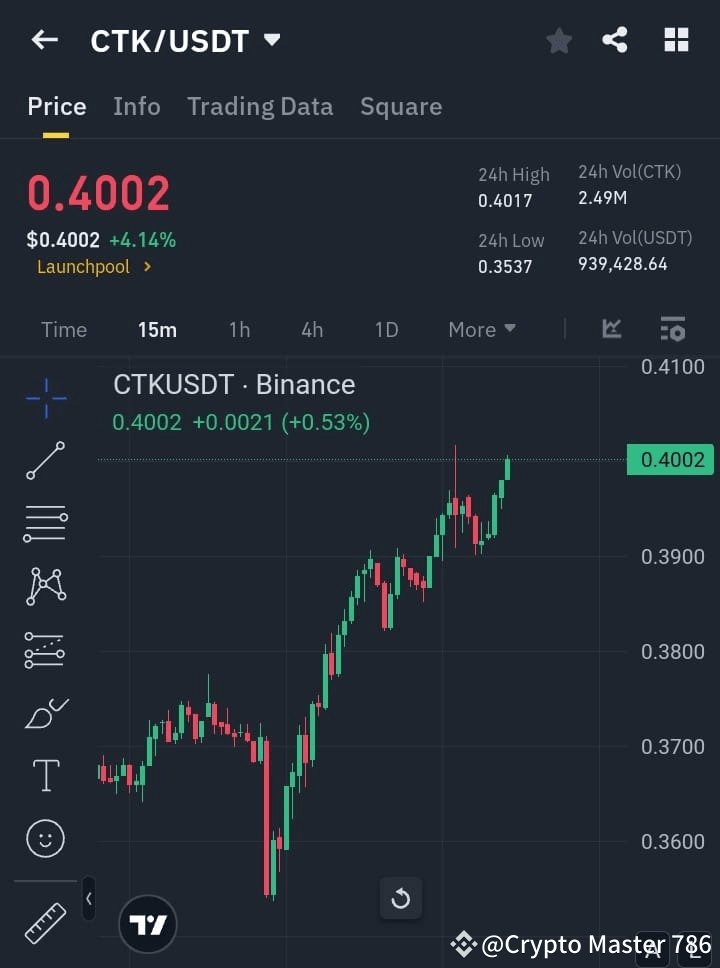
Task: Open the TradingView logo watermark
Action: point(148,924)
